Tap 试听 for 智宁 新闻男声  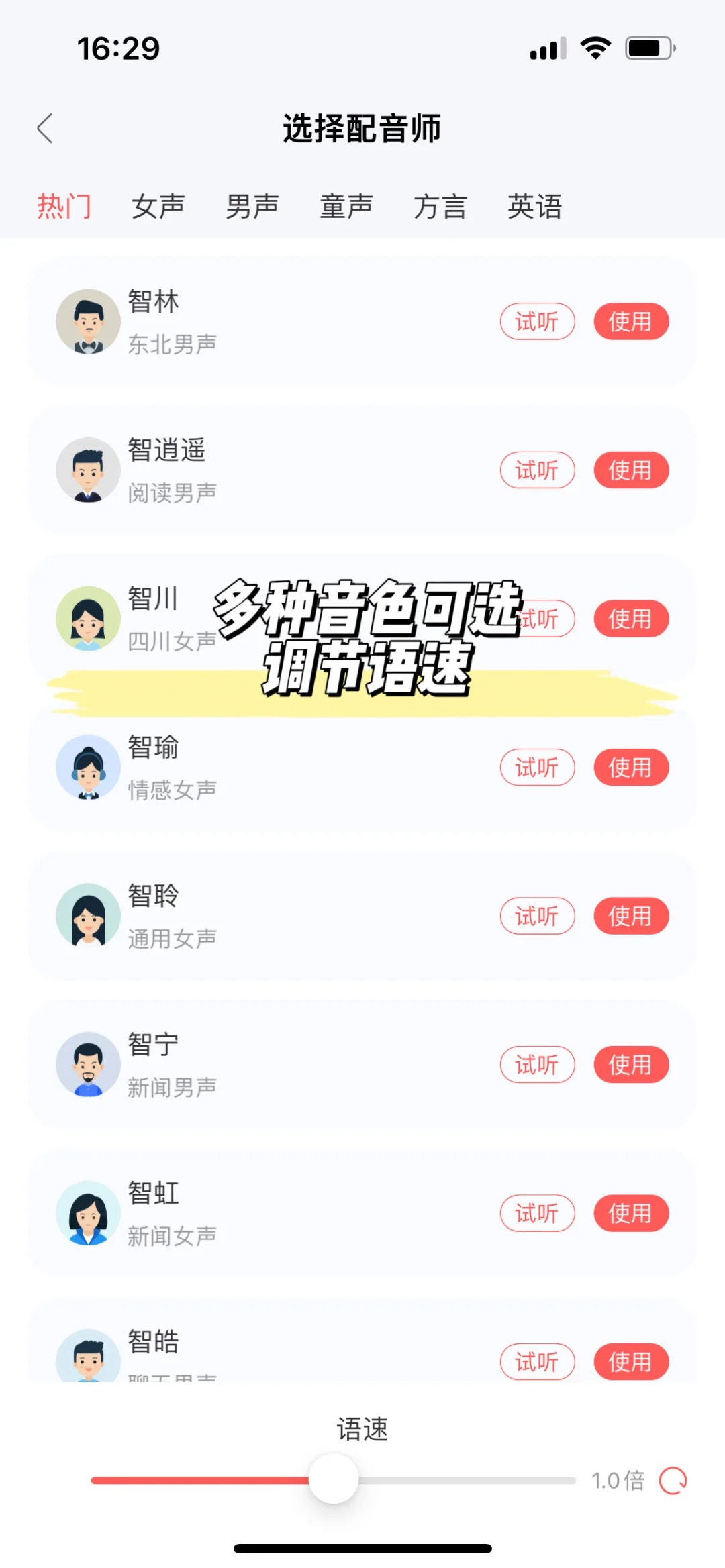coord(537,1064)
